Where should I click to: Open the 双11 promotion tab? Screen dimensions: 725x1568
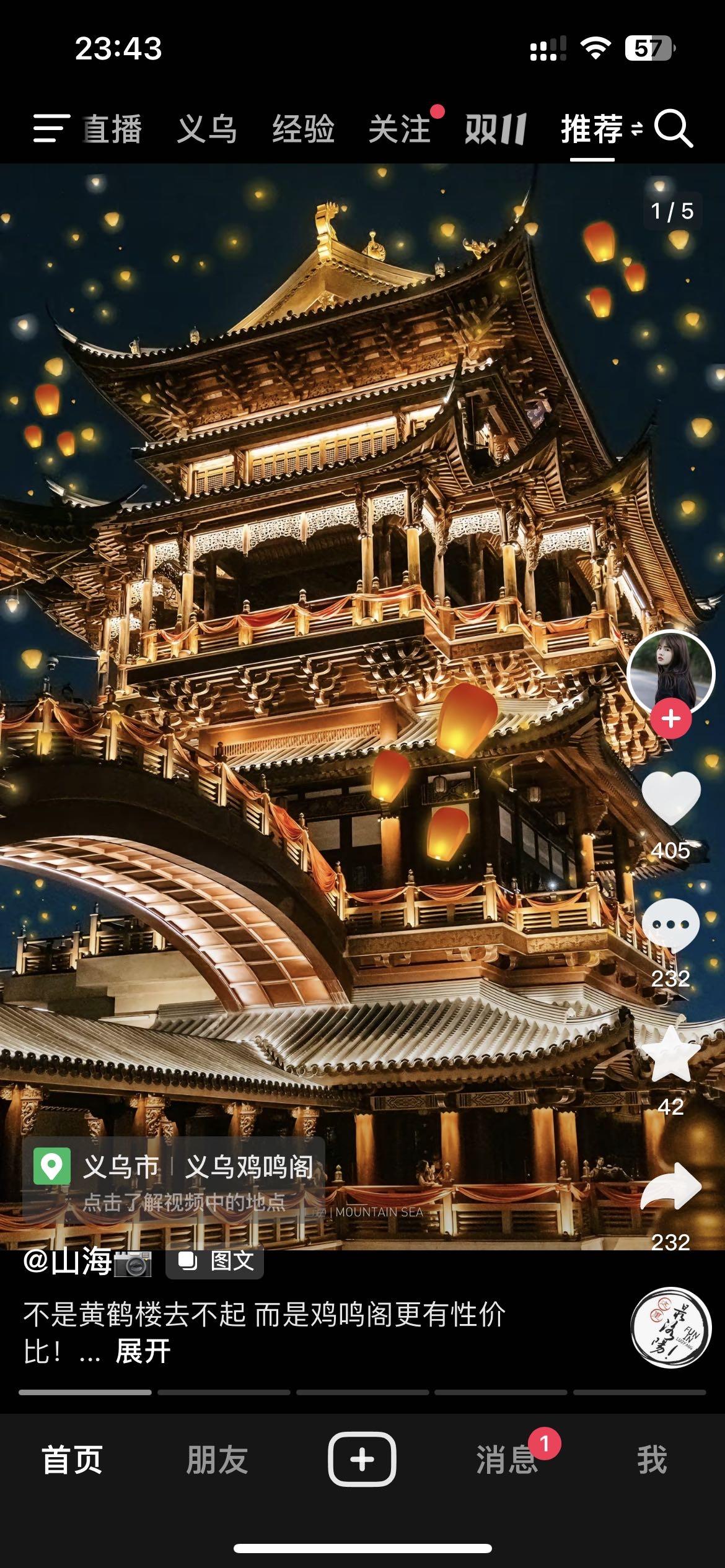point(496,129)
